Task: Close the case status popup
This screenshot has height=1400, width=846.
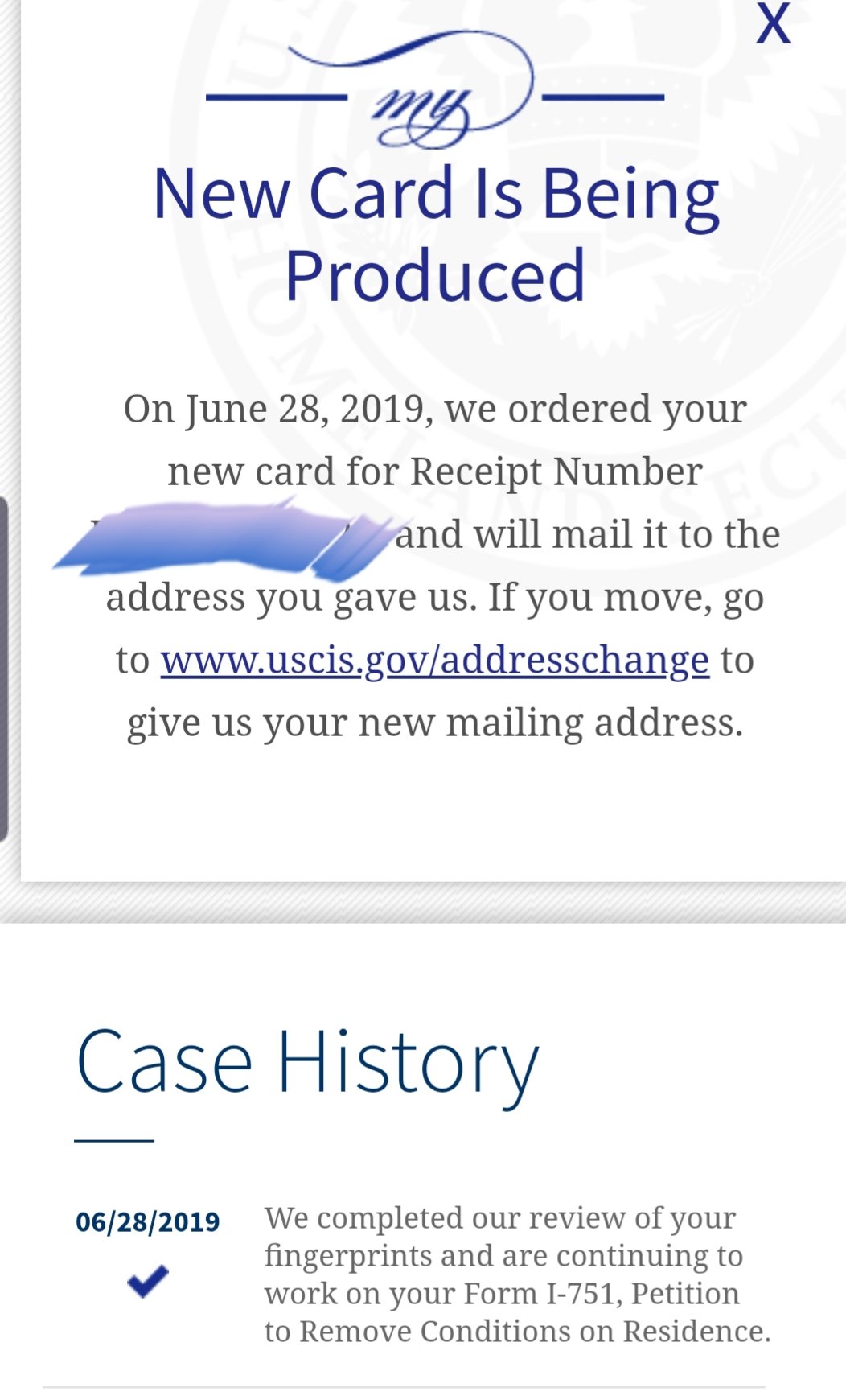Action: 774,23
